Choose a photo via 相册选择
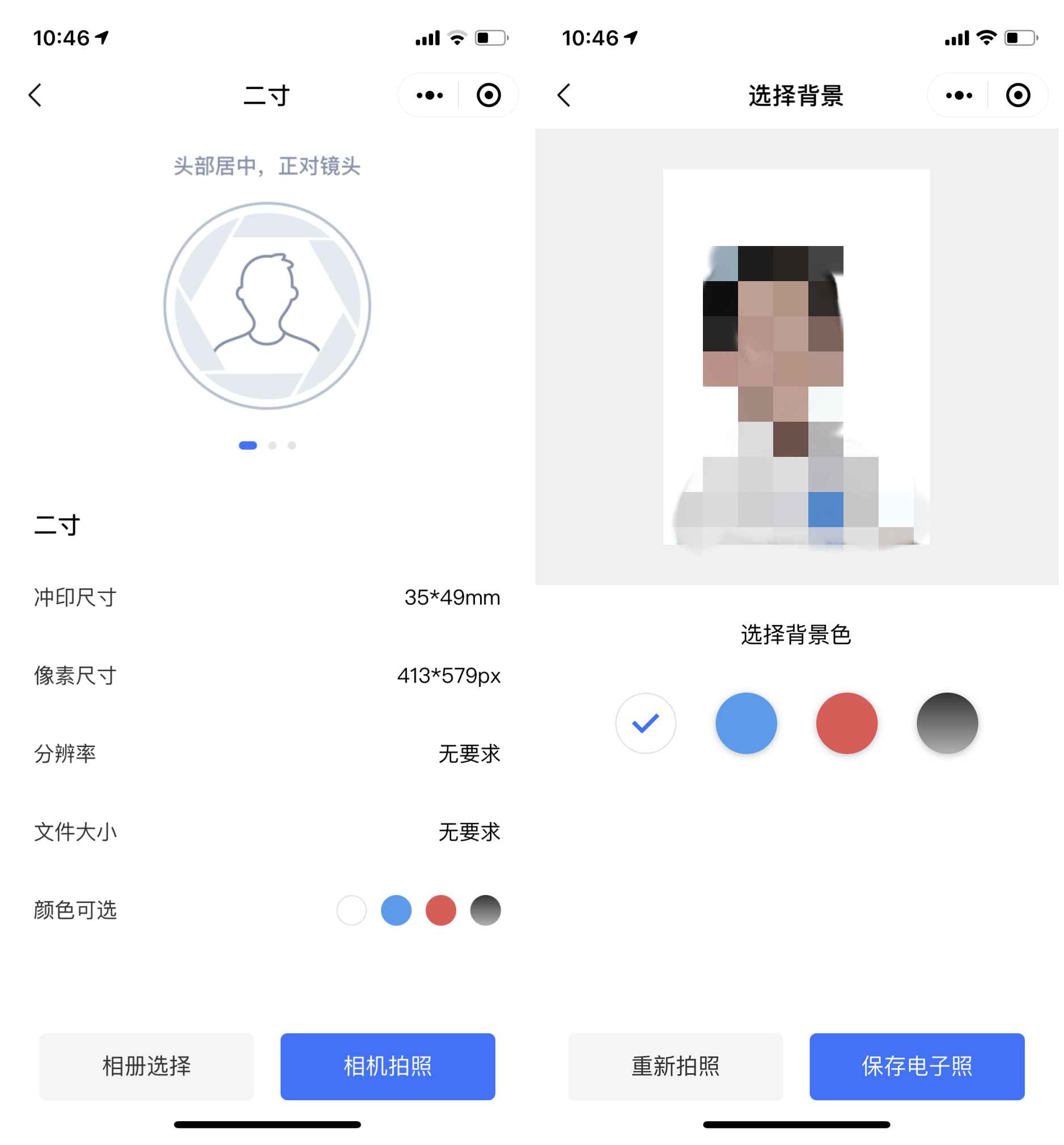This screenshot has width=1064, height=1145. 146,1066
